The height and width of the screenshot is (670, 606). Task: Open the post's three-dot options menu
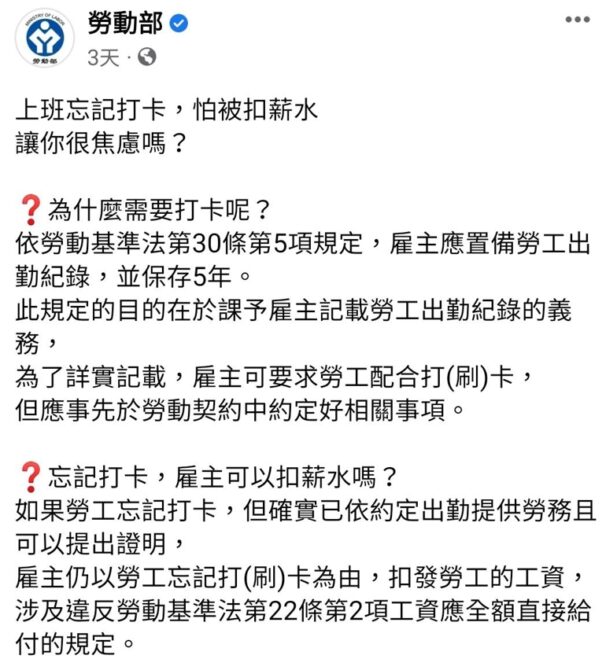point(577,19)
